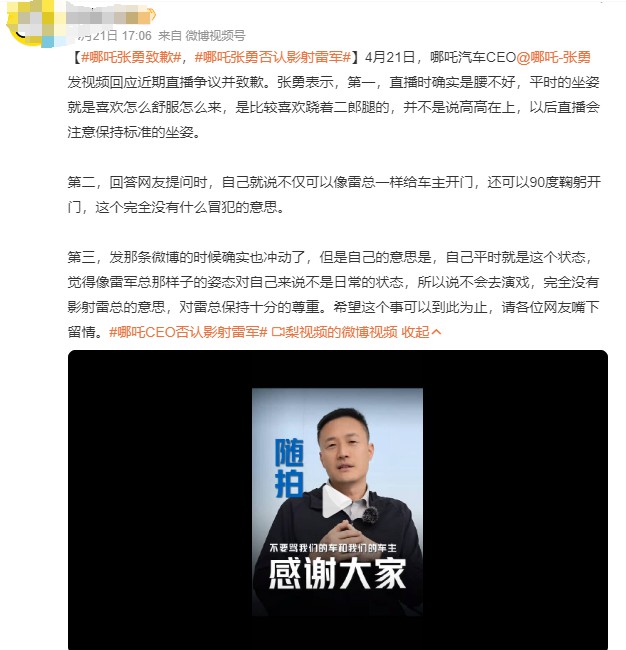Play the embedded Weibo video
626x650 pixels.
[x=337, y=501]
